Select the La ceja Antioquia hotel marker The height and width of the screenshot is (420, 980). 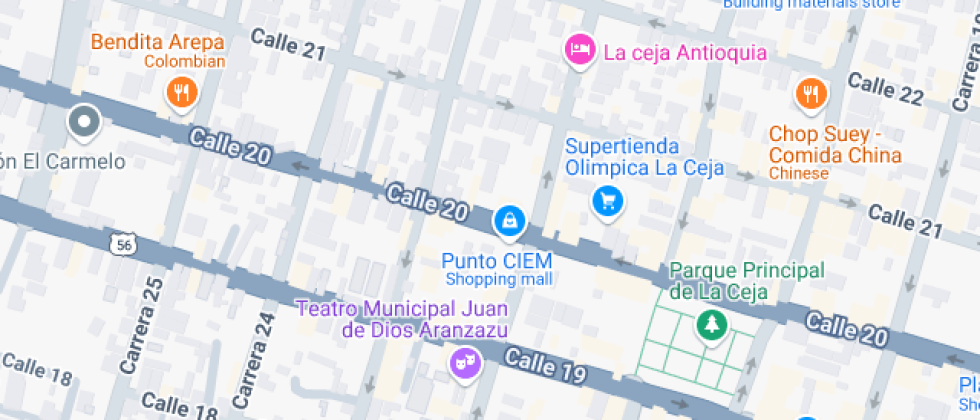click(x=580, y=50)
